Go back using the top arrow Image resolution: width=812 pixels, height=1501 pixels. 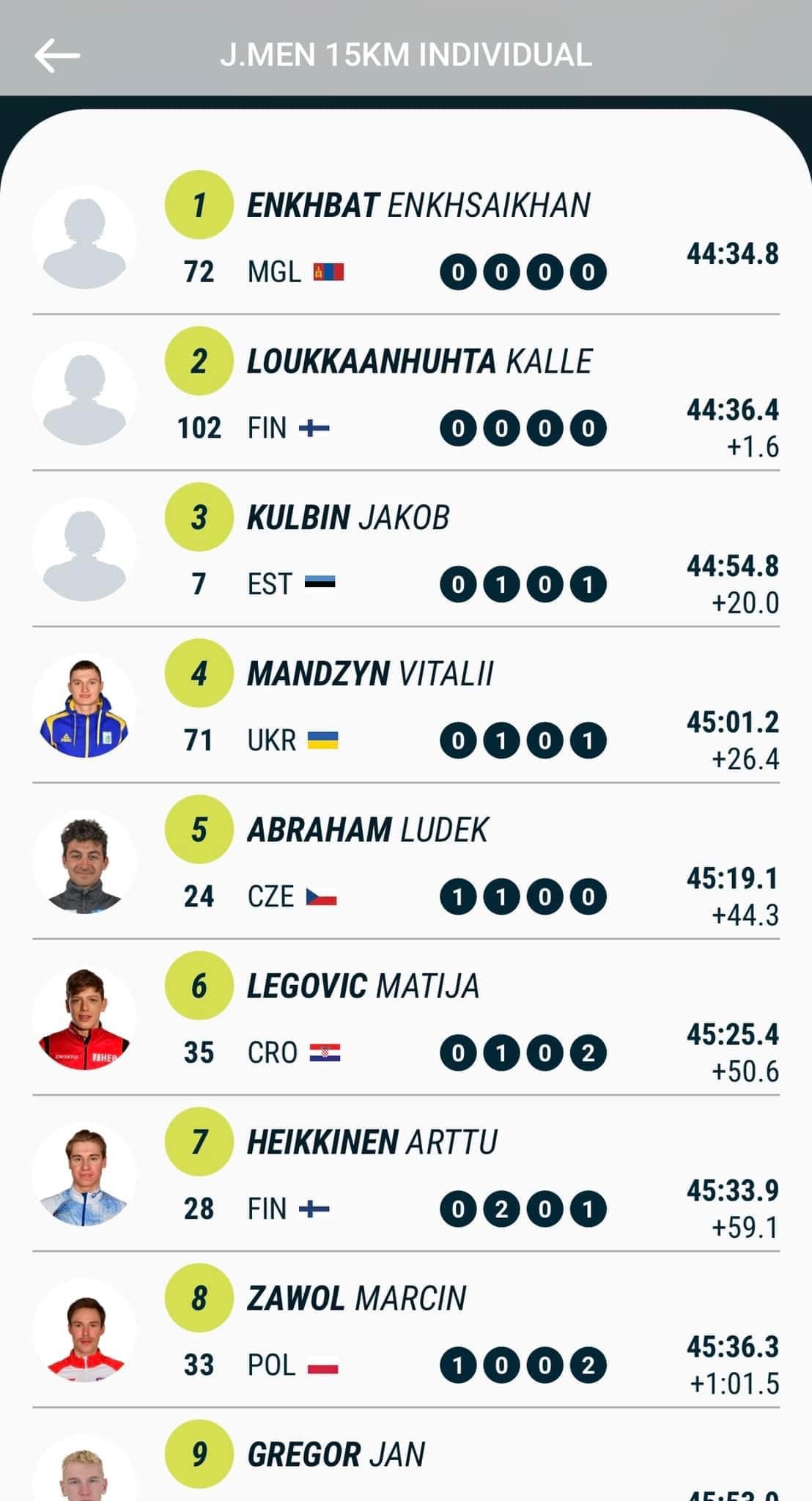coord(57,56)
